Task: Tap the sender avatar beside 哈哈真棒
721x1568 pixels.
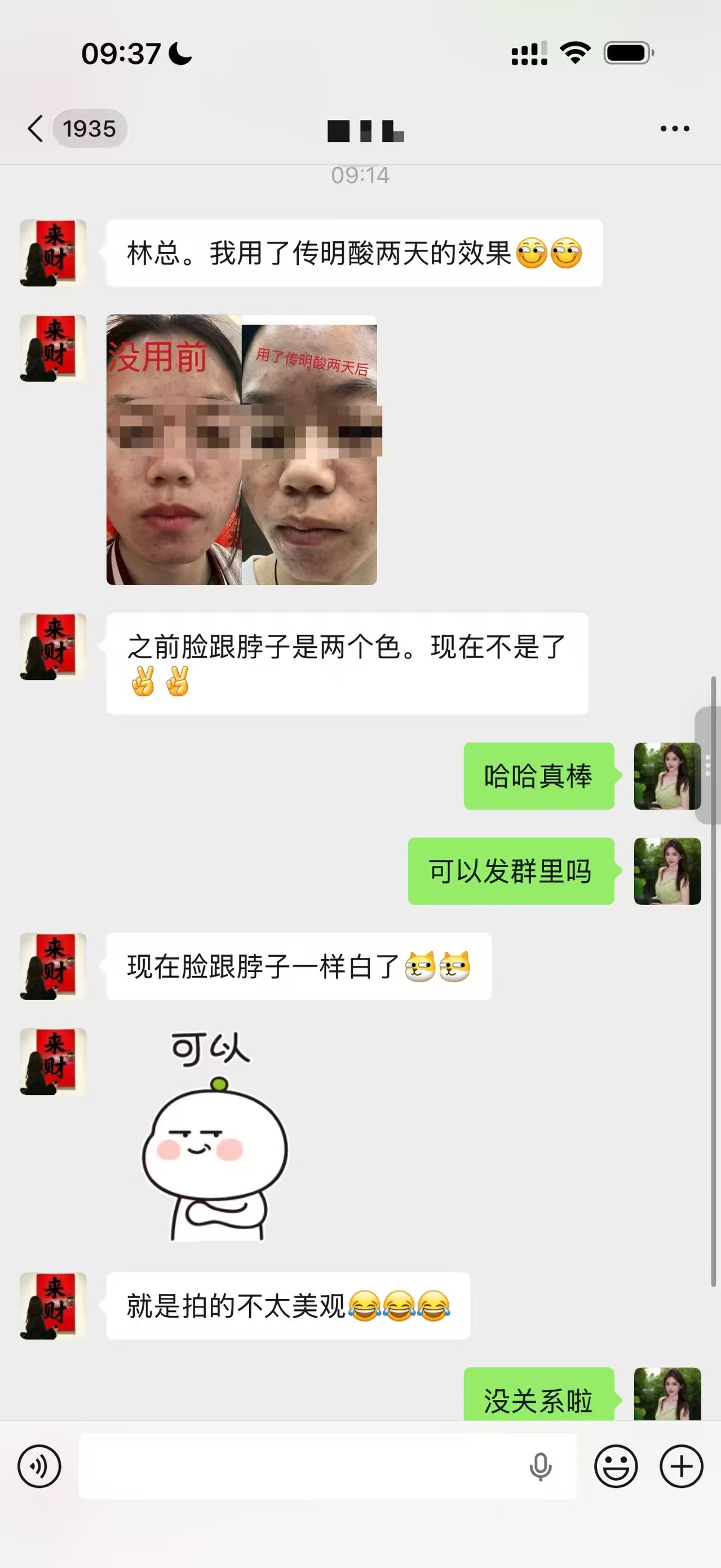Action: click(x=667, y=776)
